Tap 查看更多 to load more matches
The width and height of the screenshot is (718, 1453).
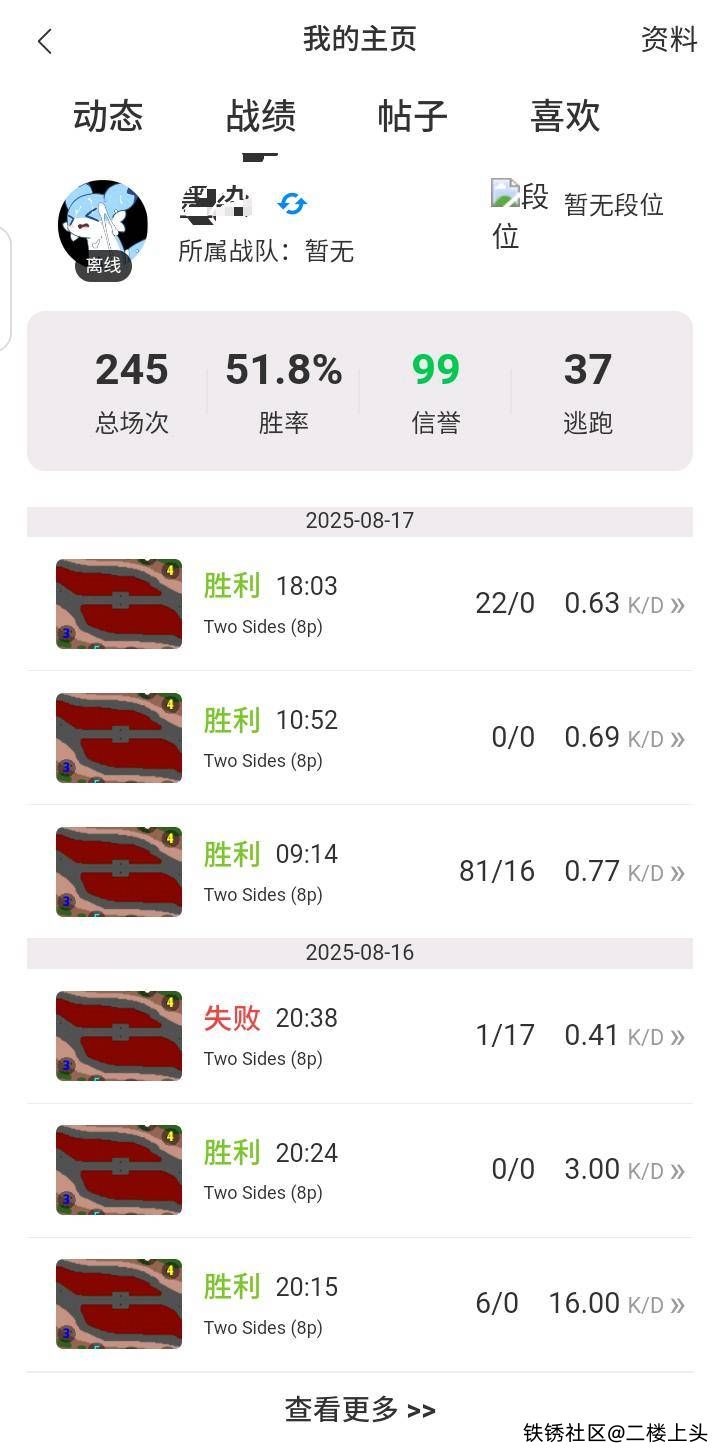[x=360, y=1410]
